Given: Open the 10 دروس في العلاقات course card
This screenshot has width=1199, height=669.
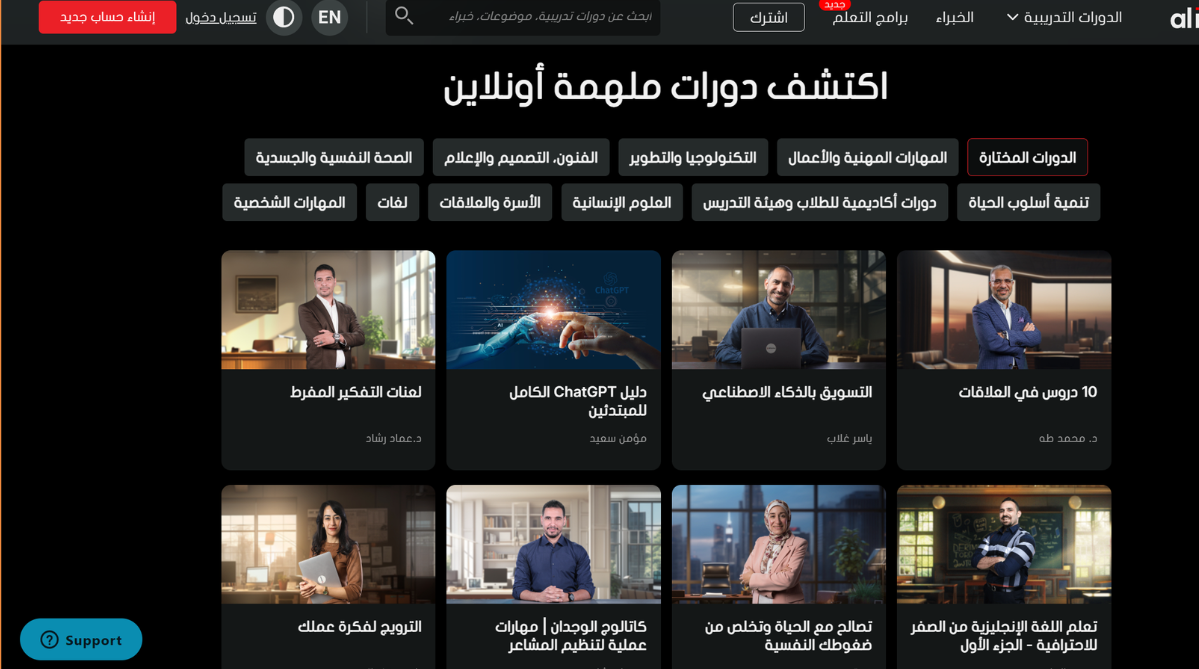Looking at the screenshot, I should (1003, 359).
